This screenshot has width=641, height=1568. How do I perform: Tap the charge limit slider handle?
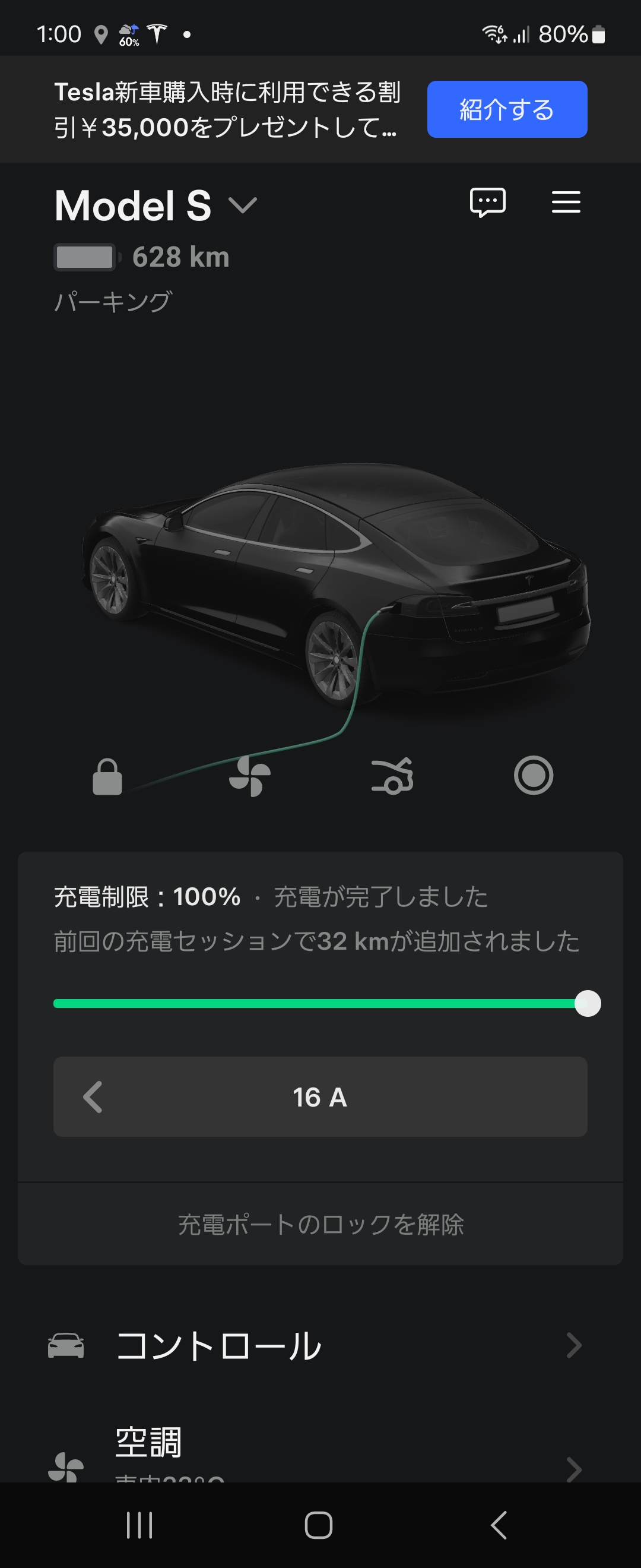[588, 1004]
